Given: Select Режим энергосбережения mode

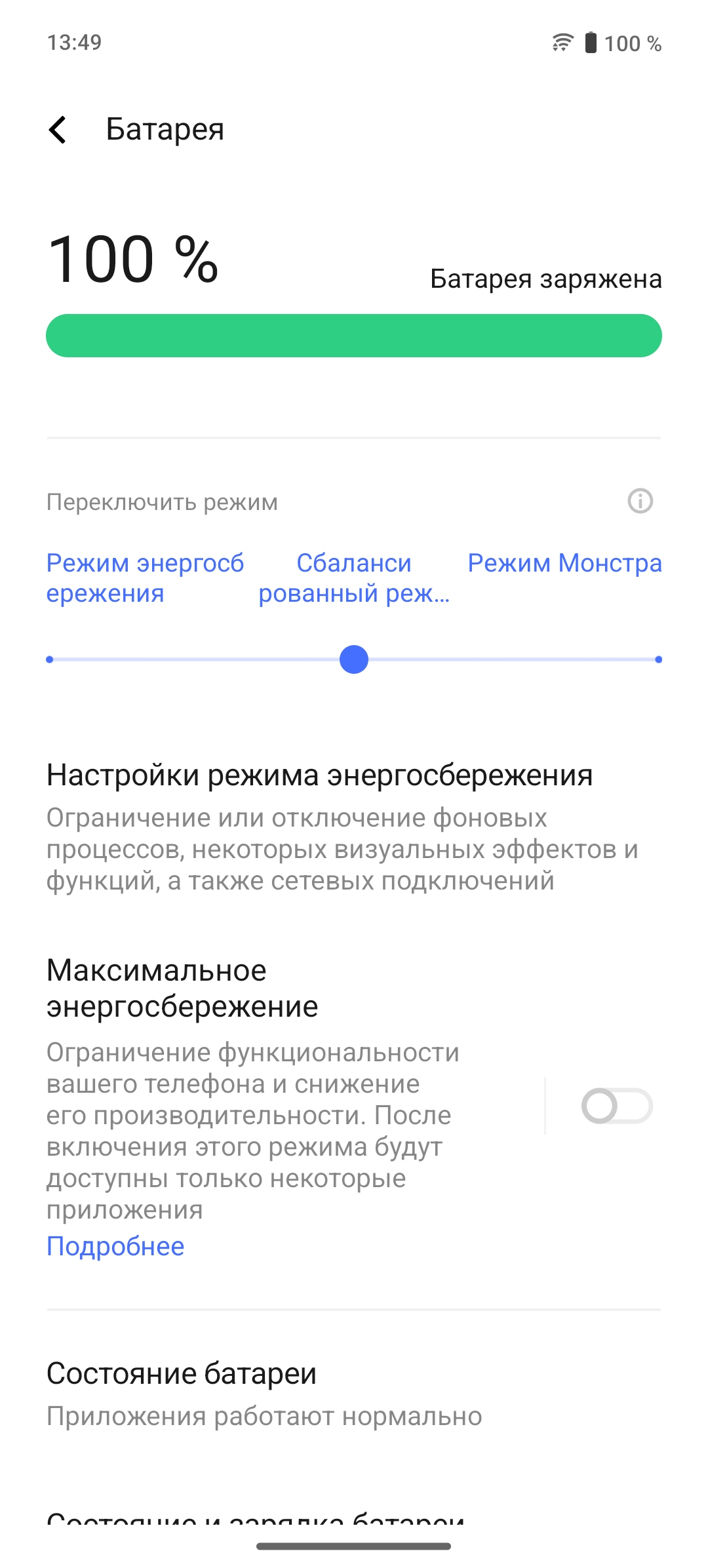Looking at the screenshot, I should (145, 578).
